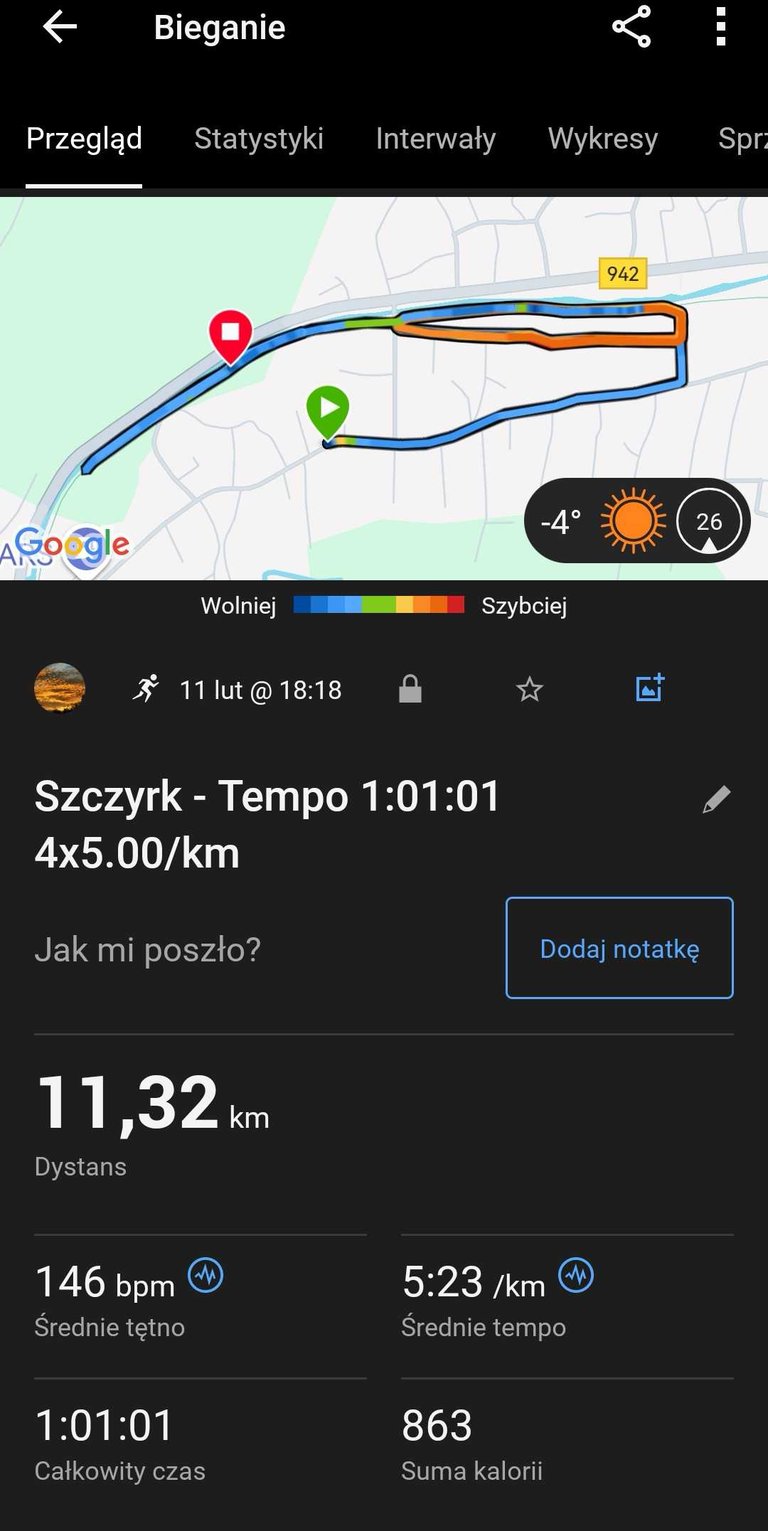Open the weather details badge
This screenshot has width=768, height=1531.
tap(636, 521)
